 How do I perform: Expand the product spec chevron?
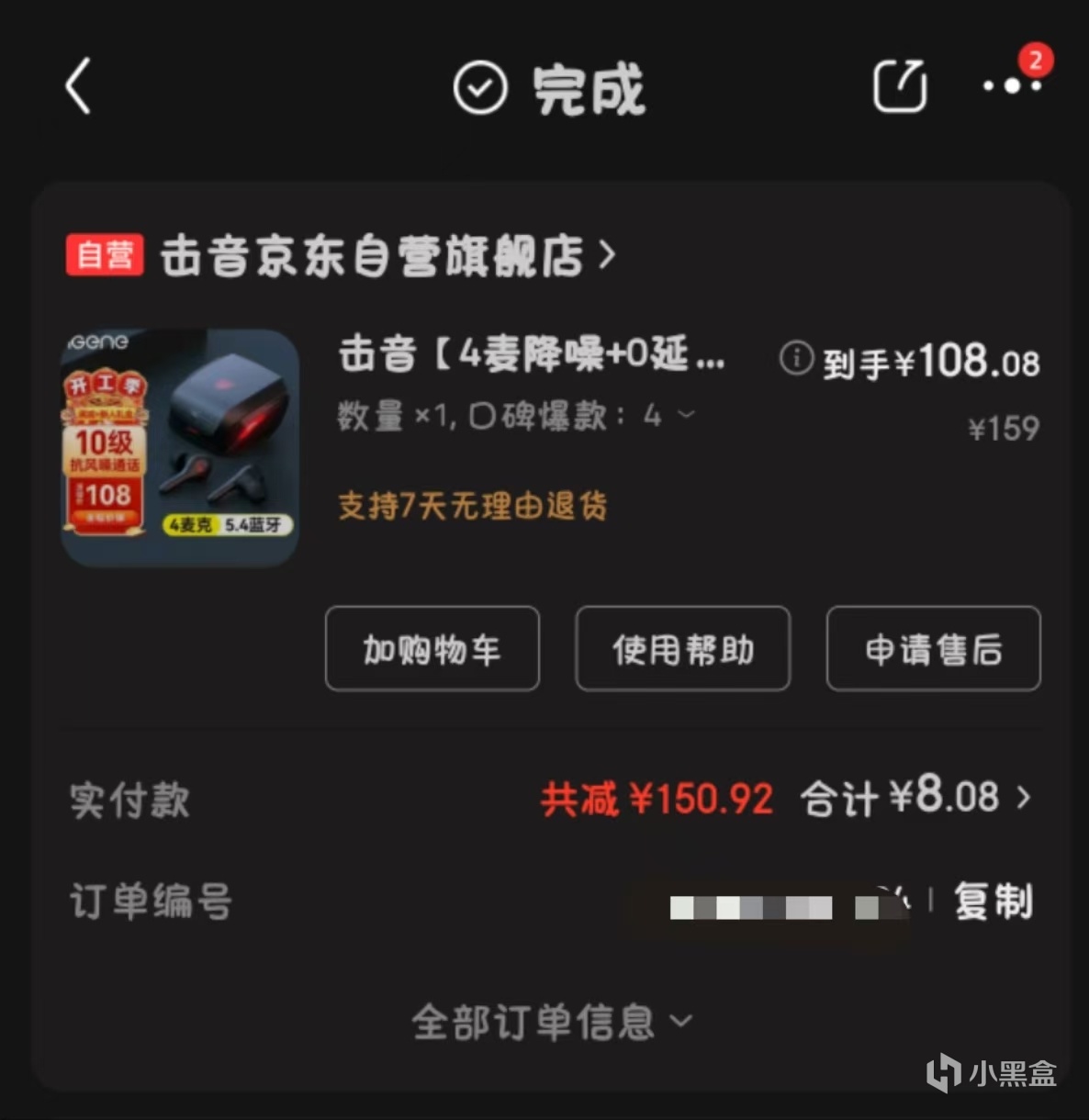point(686,415)
